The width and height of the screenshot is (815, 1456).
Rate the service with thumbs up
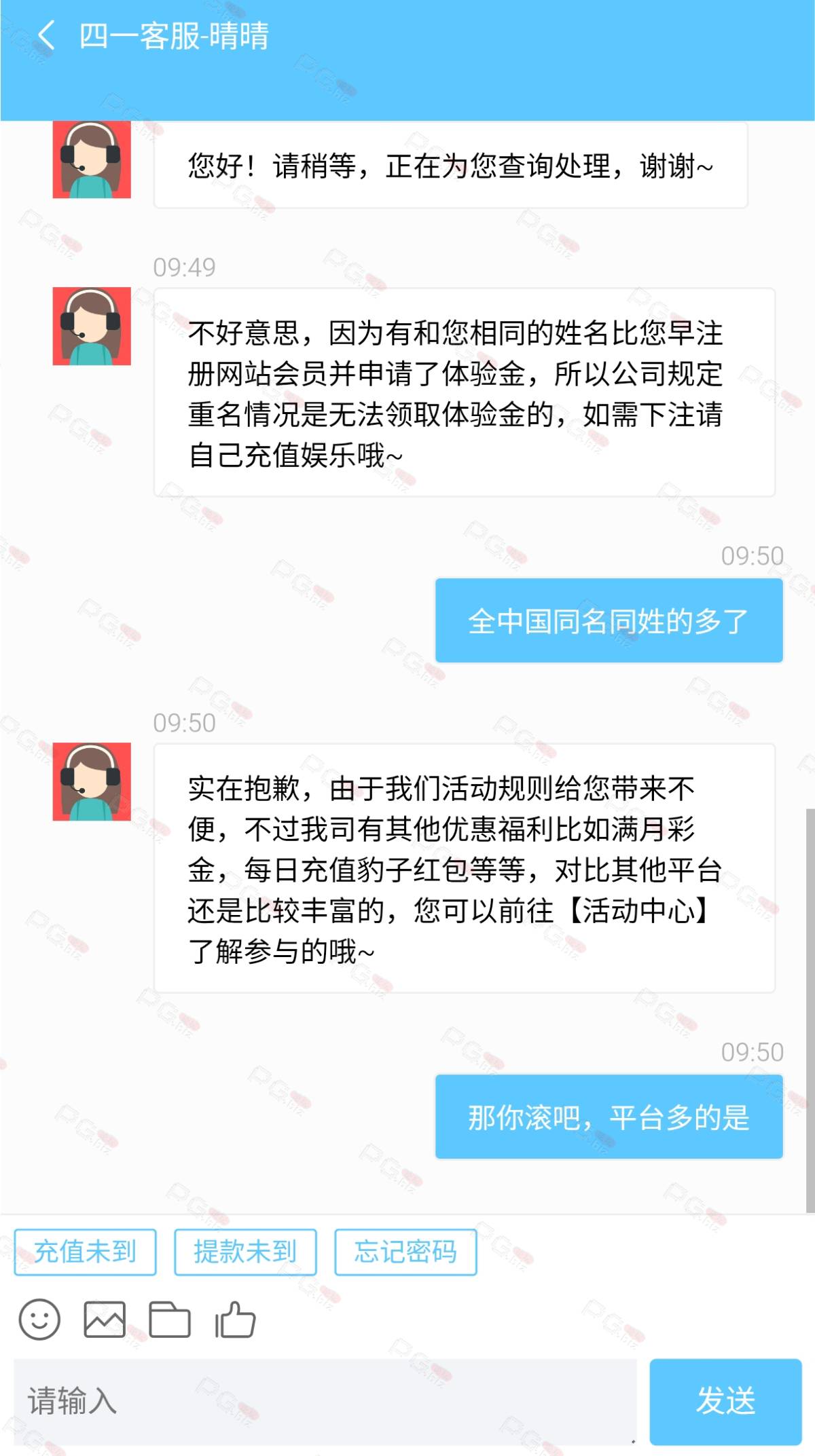click(235, 1320)
